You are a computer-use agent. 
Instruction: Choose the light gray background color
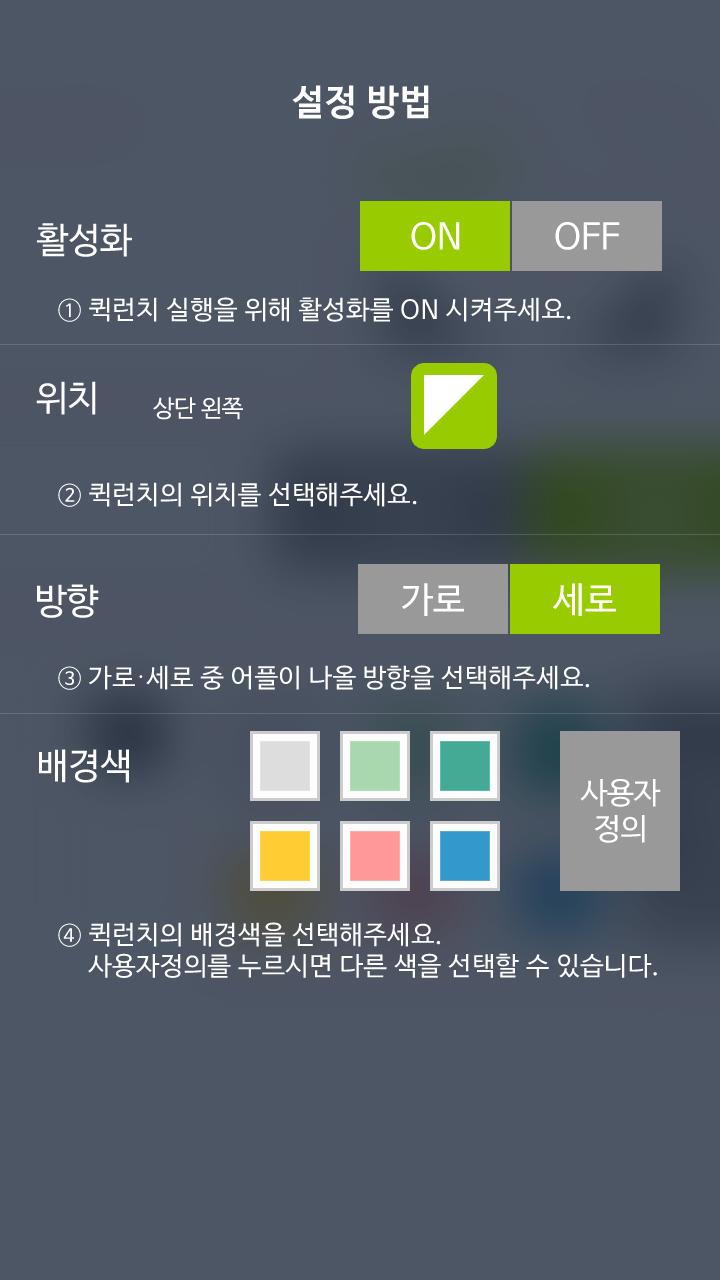285,766
